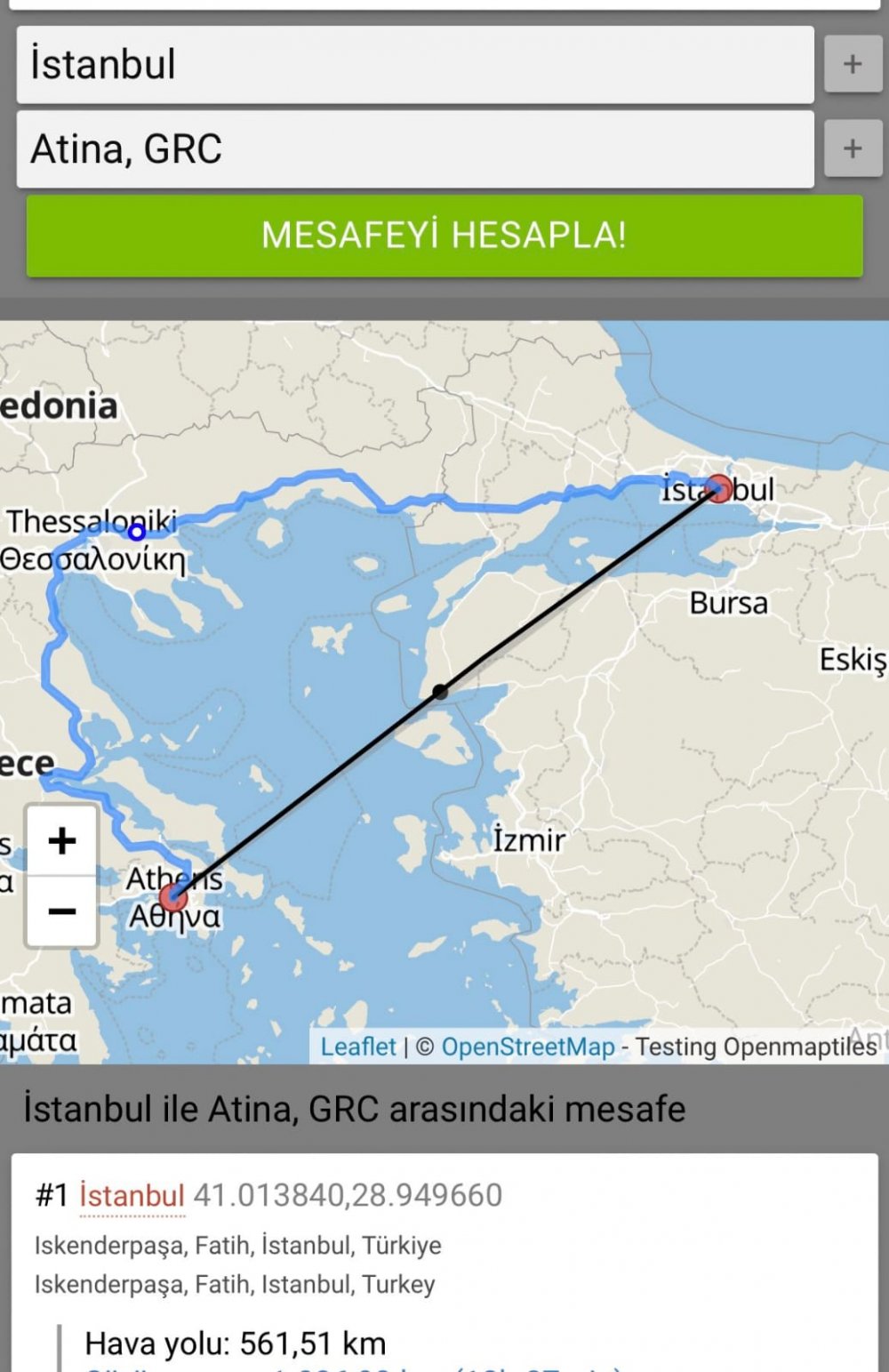Screen dimensions: 889x1372
Task: Select the Athens red map marker
Action: click(172, 896)
